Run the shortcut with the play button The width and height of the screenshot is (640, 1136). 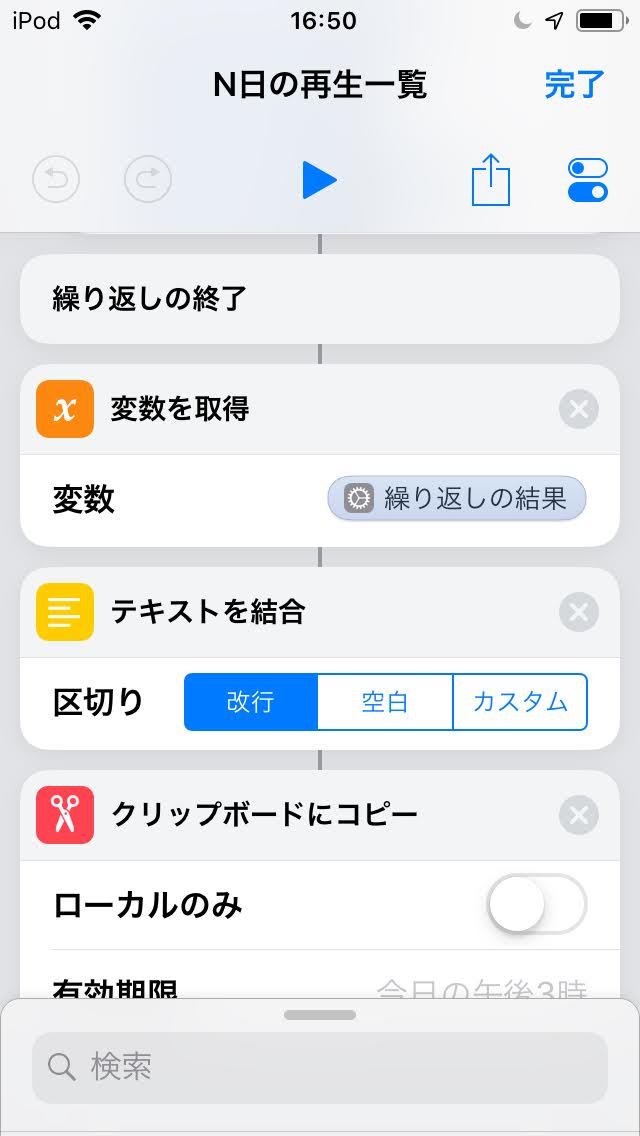(320, 180)
